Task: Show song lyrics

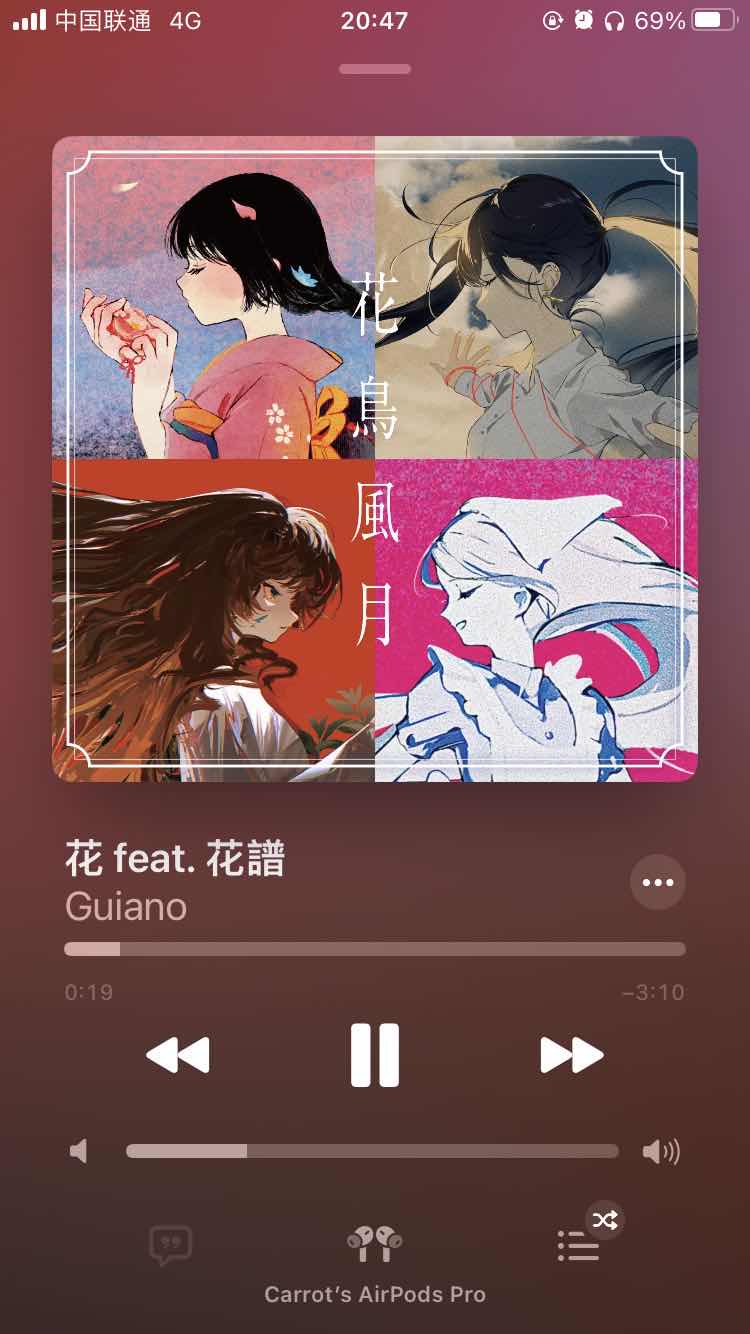Action: point(170,1245)
